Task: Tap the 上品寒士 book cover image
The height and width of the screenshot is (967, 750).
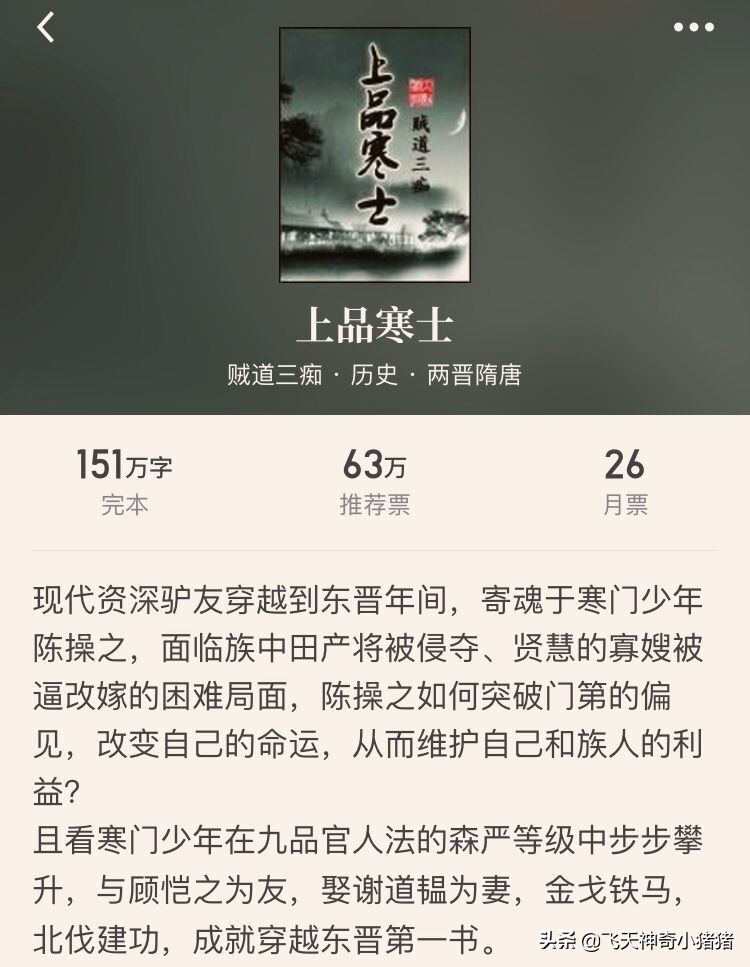Action: click(x=375, y=155)
